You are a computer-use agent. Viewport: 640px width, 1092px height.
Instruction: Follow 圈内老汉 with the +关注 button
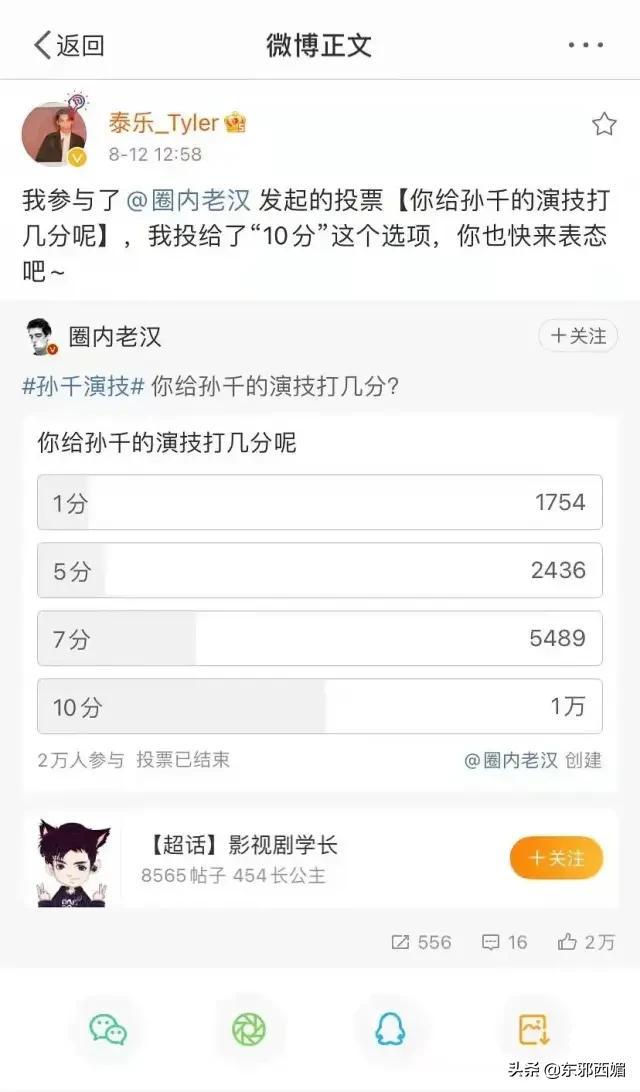[x=577, y=336]
